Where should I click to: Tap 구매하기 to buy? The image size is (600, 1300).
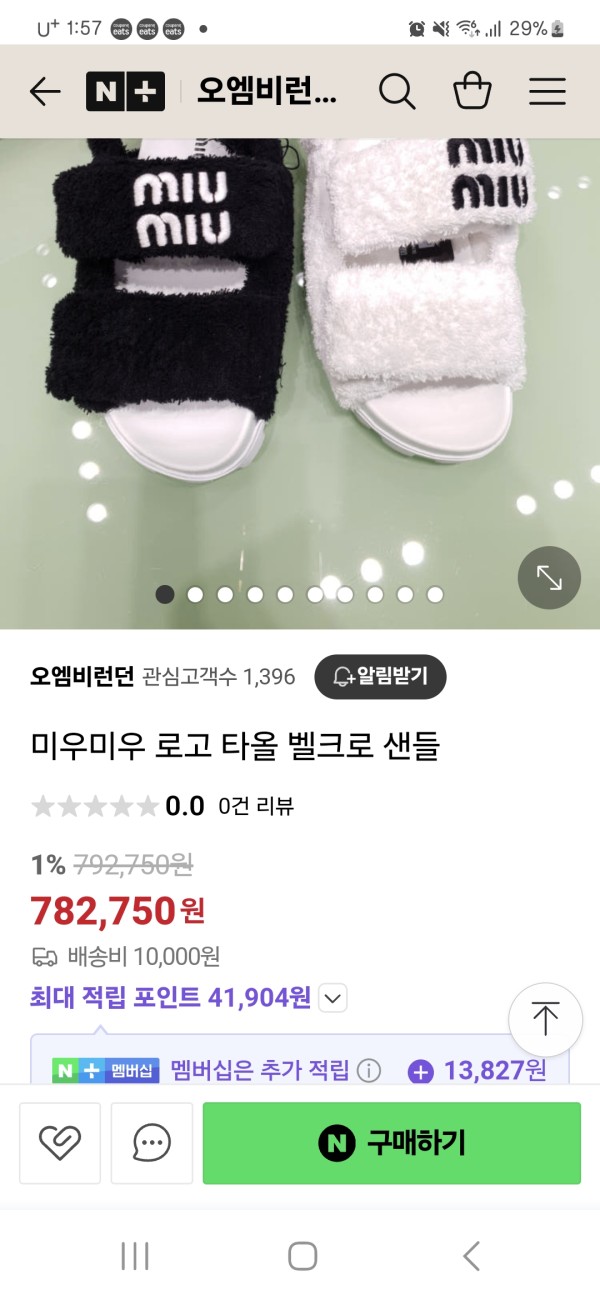point(392,1143)
